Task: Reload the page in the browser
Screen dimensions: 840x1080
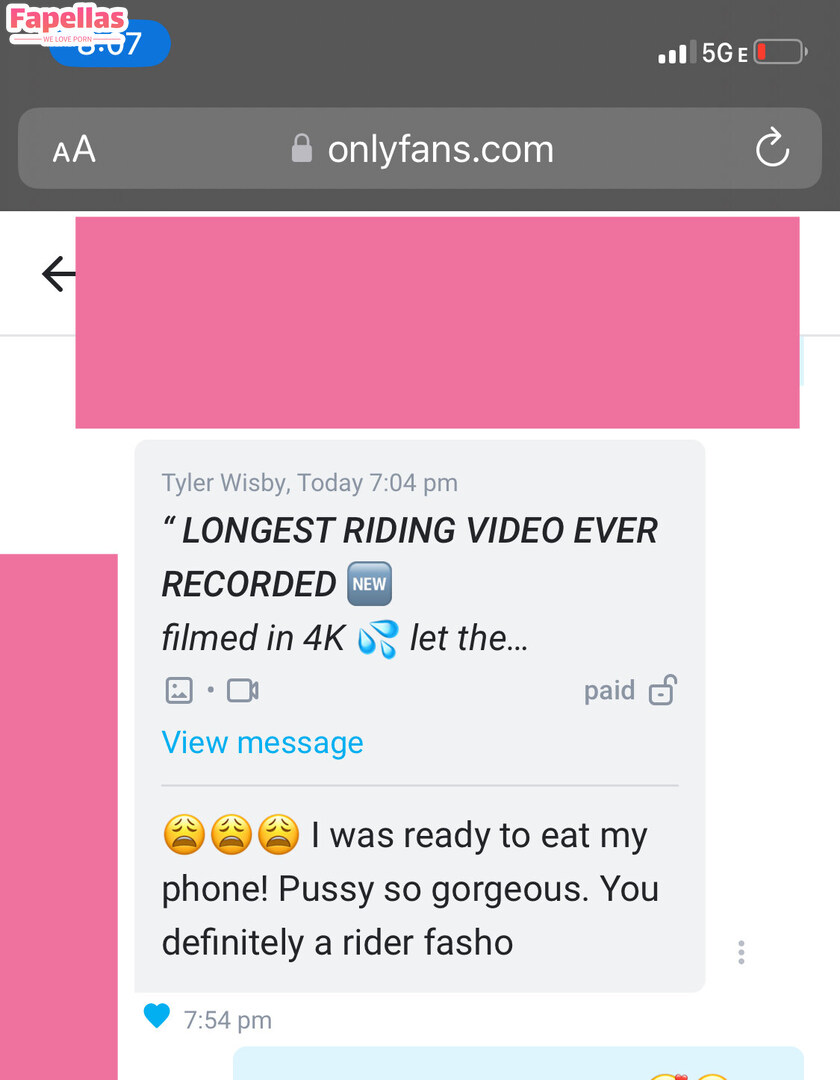Action: (x=772, y=150)
